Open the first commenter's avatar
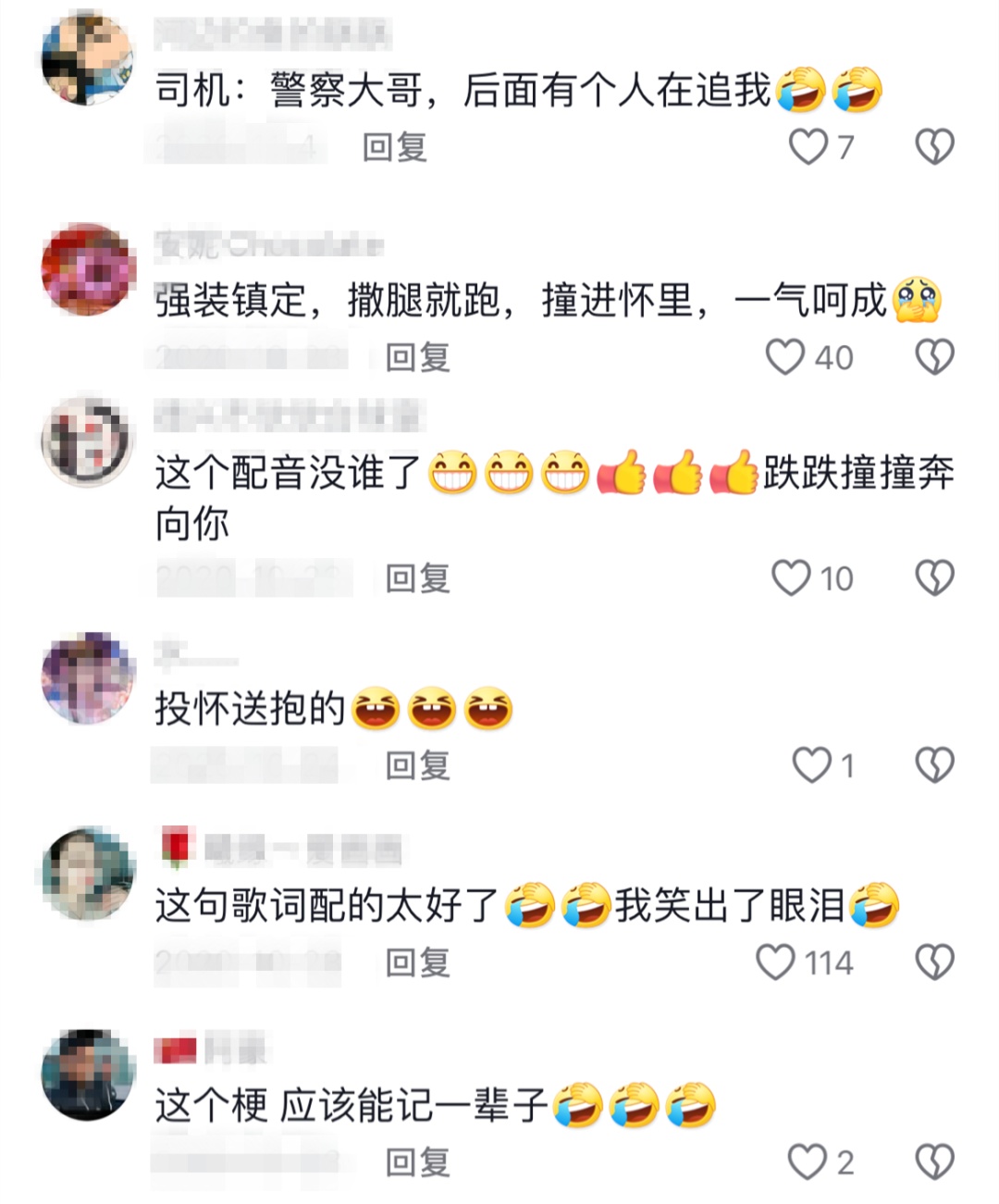Image resolution: width=999 pixels, height=1204 pixels. [x=88, y=59]
